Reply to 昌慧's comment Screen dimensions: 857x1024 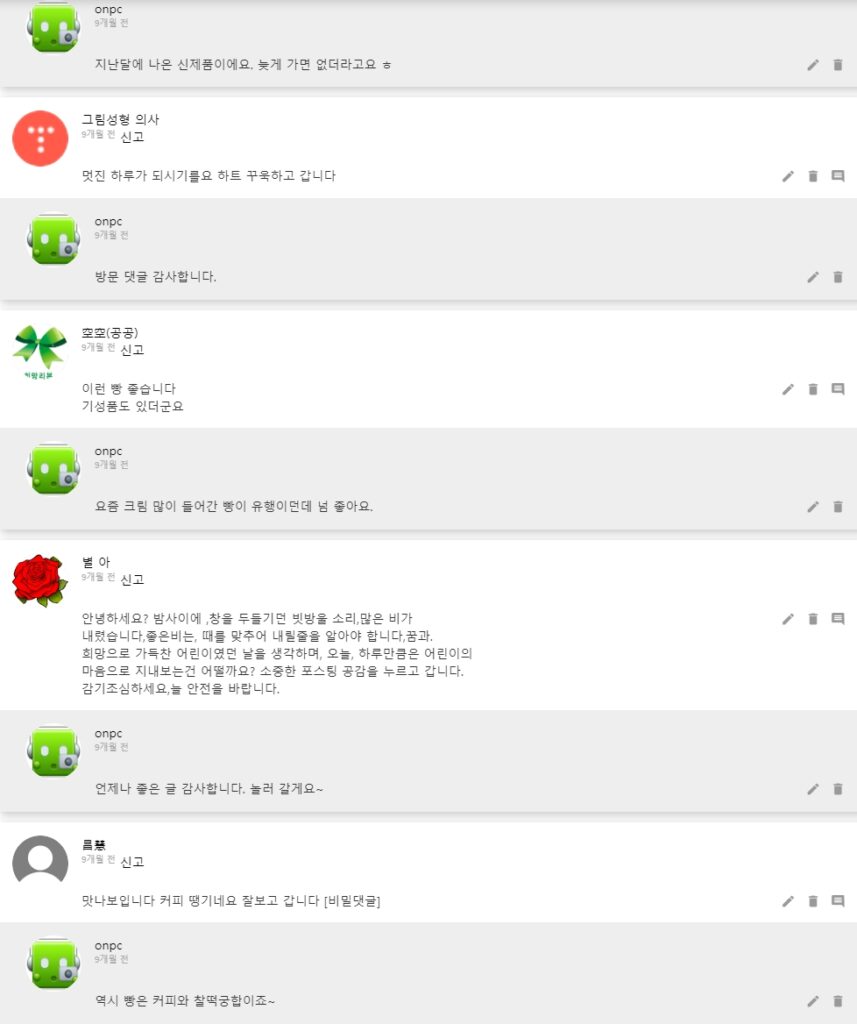[838, 901]
